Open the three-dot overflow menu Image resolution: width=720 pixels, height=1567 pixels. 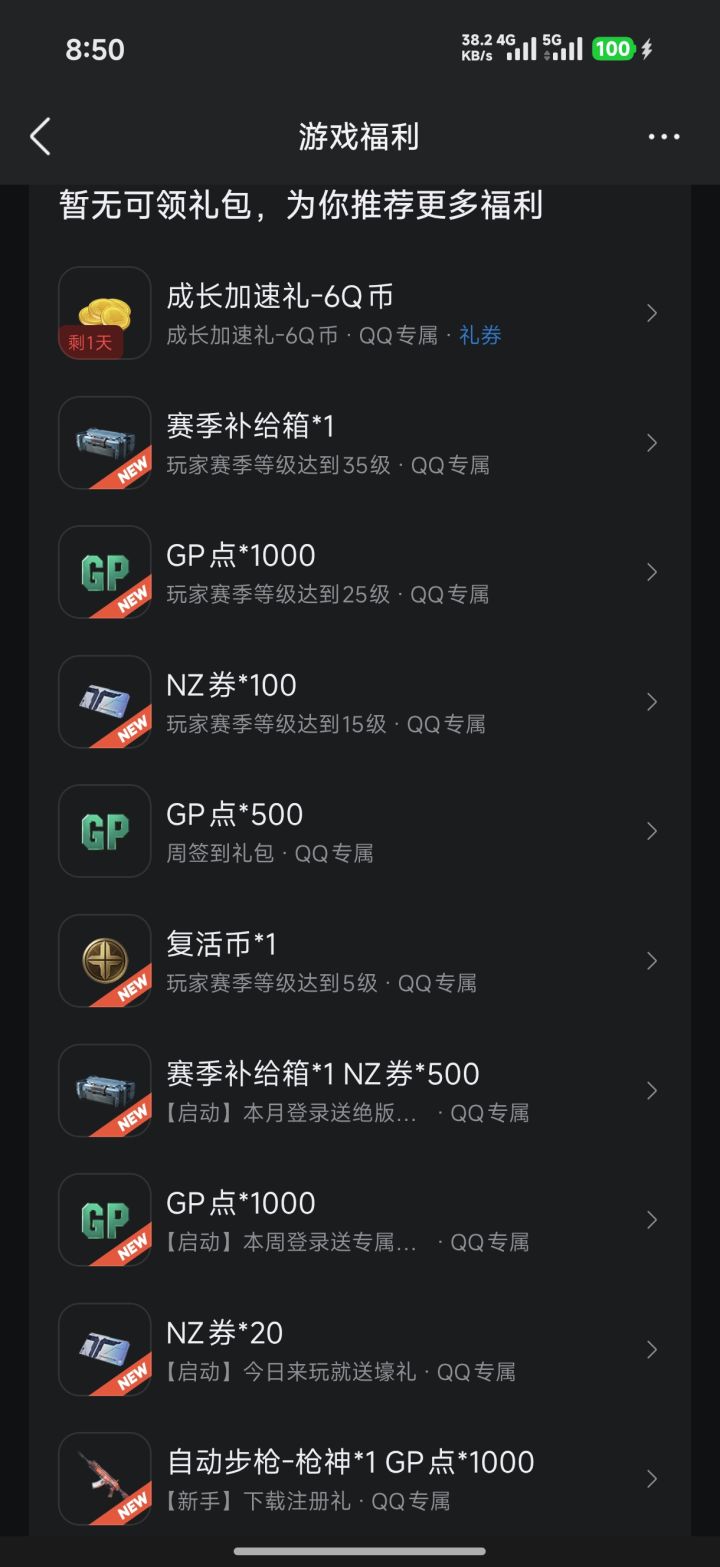click(664, 135)
